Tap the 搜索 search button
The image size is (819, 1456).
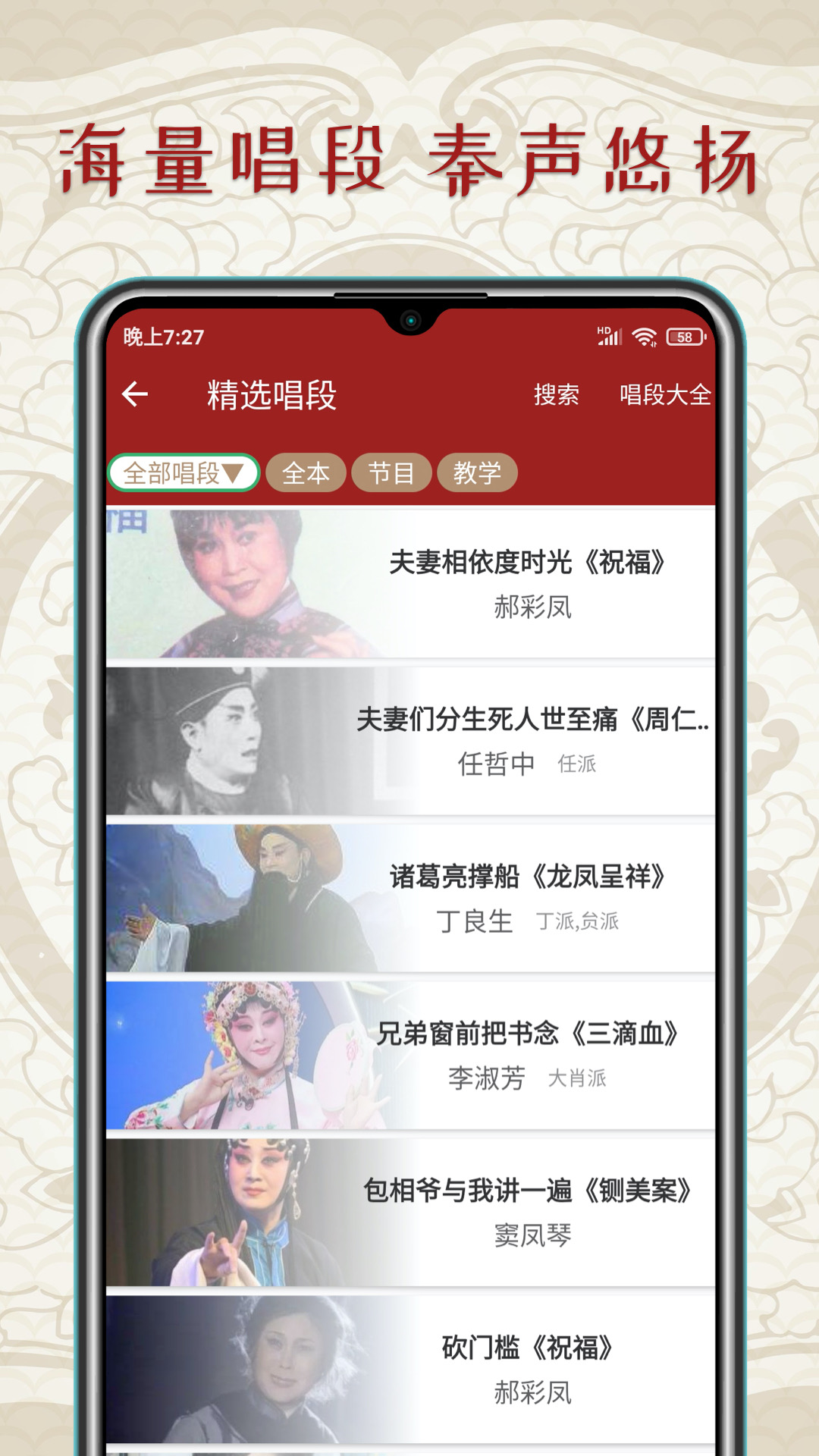[556, 395]
